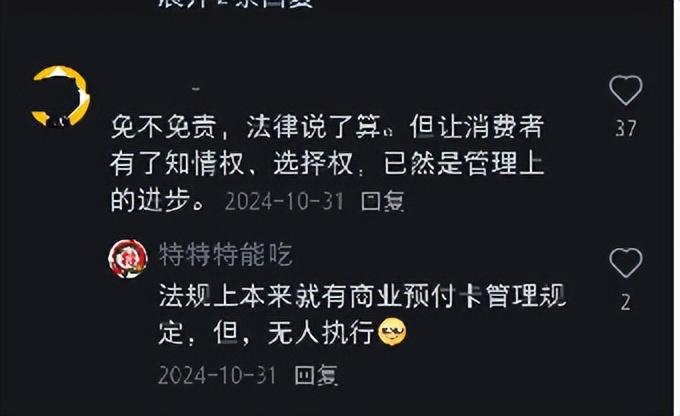680x416 pixels.
Task: Like the reply from 特特特能吃
Action: [x=626, y=264]
